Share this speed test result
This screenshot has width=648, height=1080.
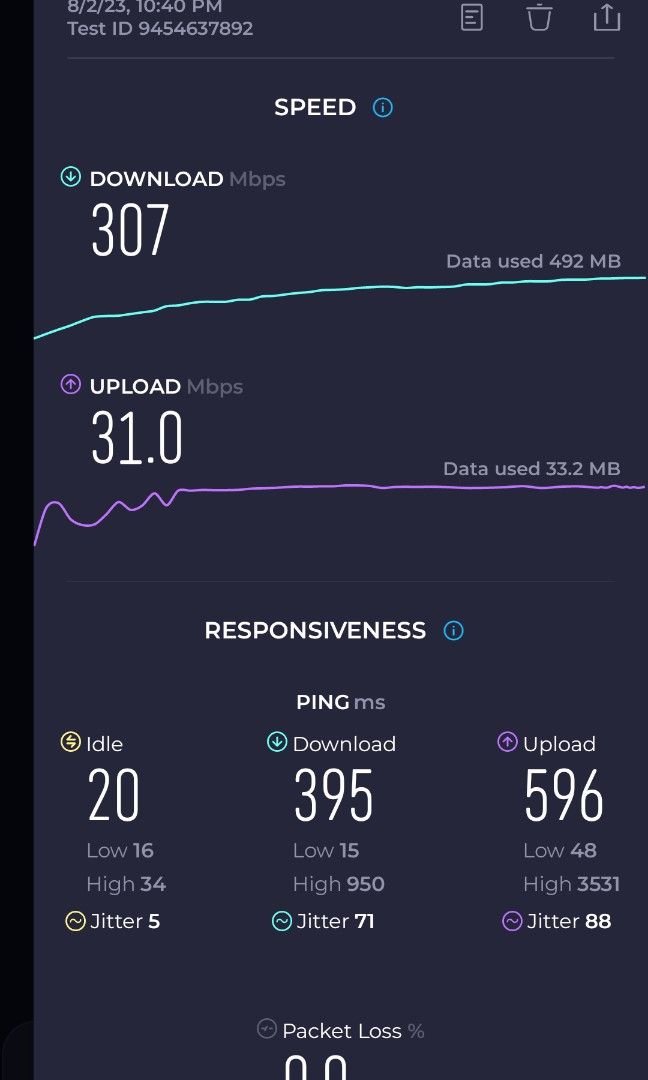(606, 17)
